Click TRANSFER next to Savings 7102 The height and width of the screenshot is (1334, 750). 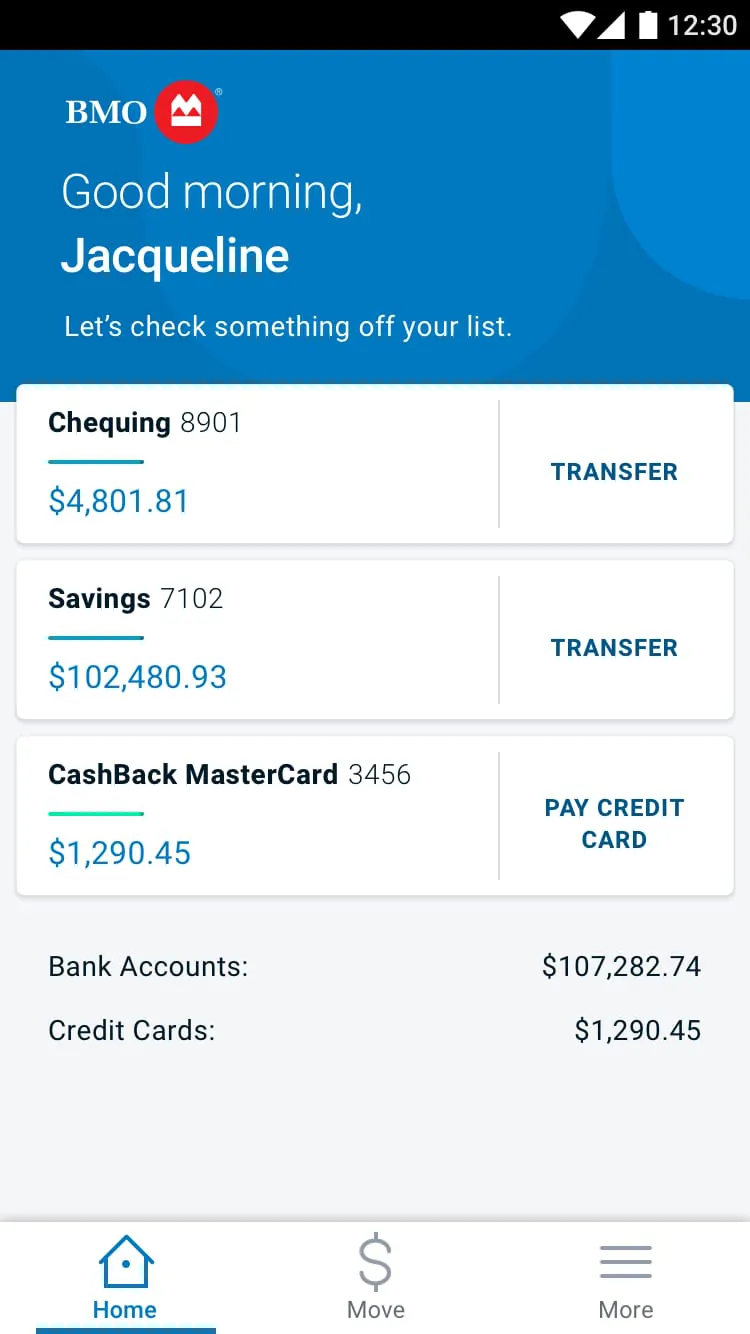614,647
